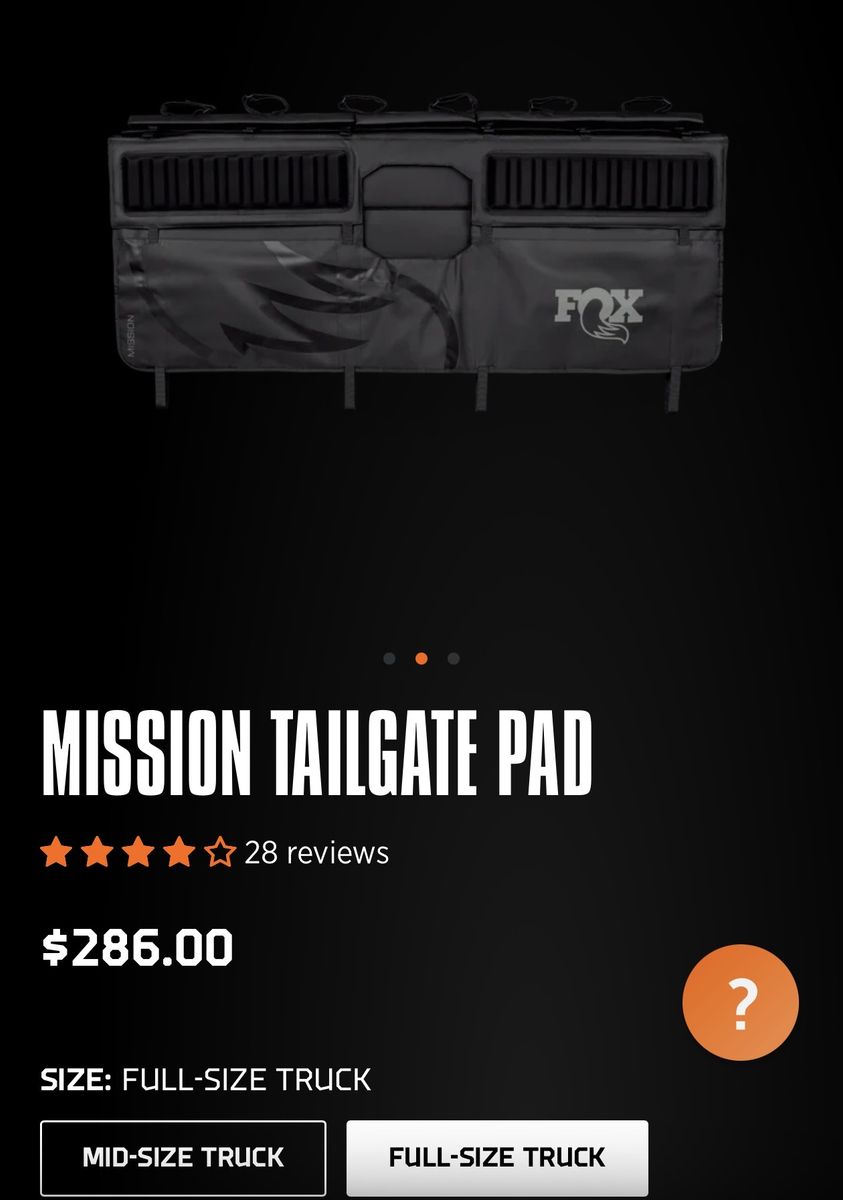Select the Mid-Size Truck size option

click(x=183, y=1157)
